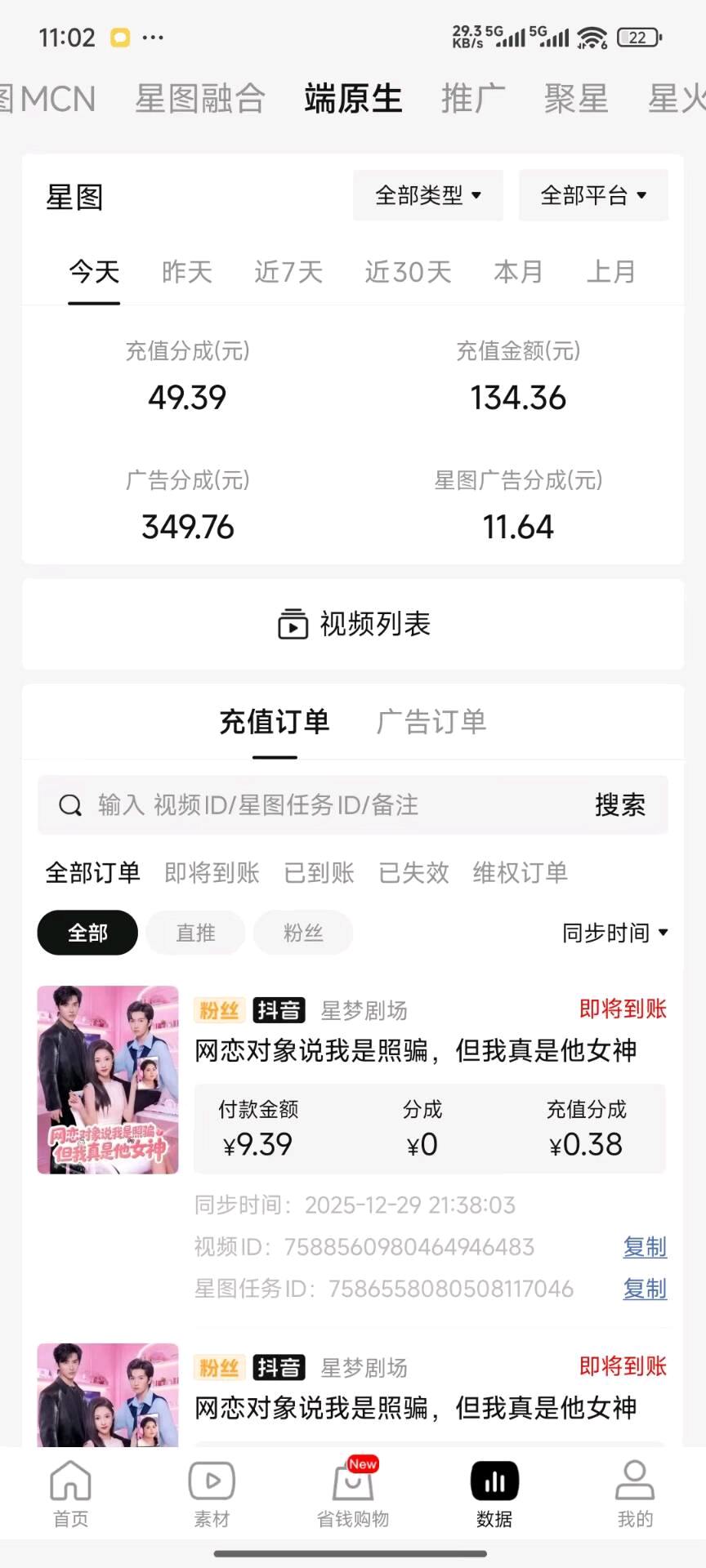
Task: Tap the magnifier icon in the search bar
Action: [x=70, y=805]
